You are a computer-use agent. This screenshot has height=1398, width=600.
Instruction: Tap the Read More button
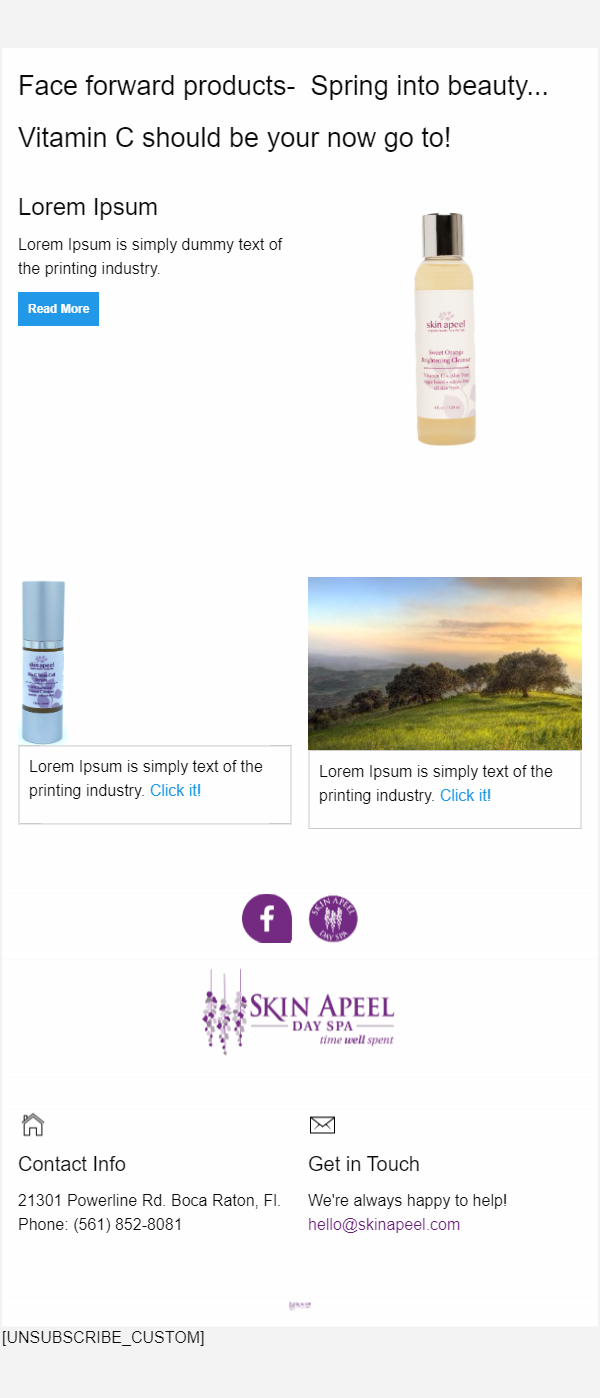tap(58, 309)
